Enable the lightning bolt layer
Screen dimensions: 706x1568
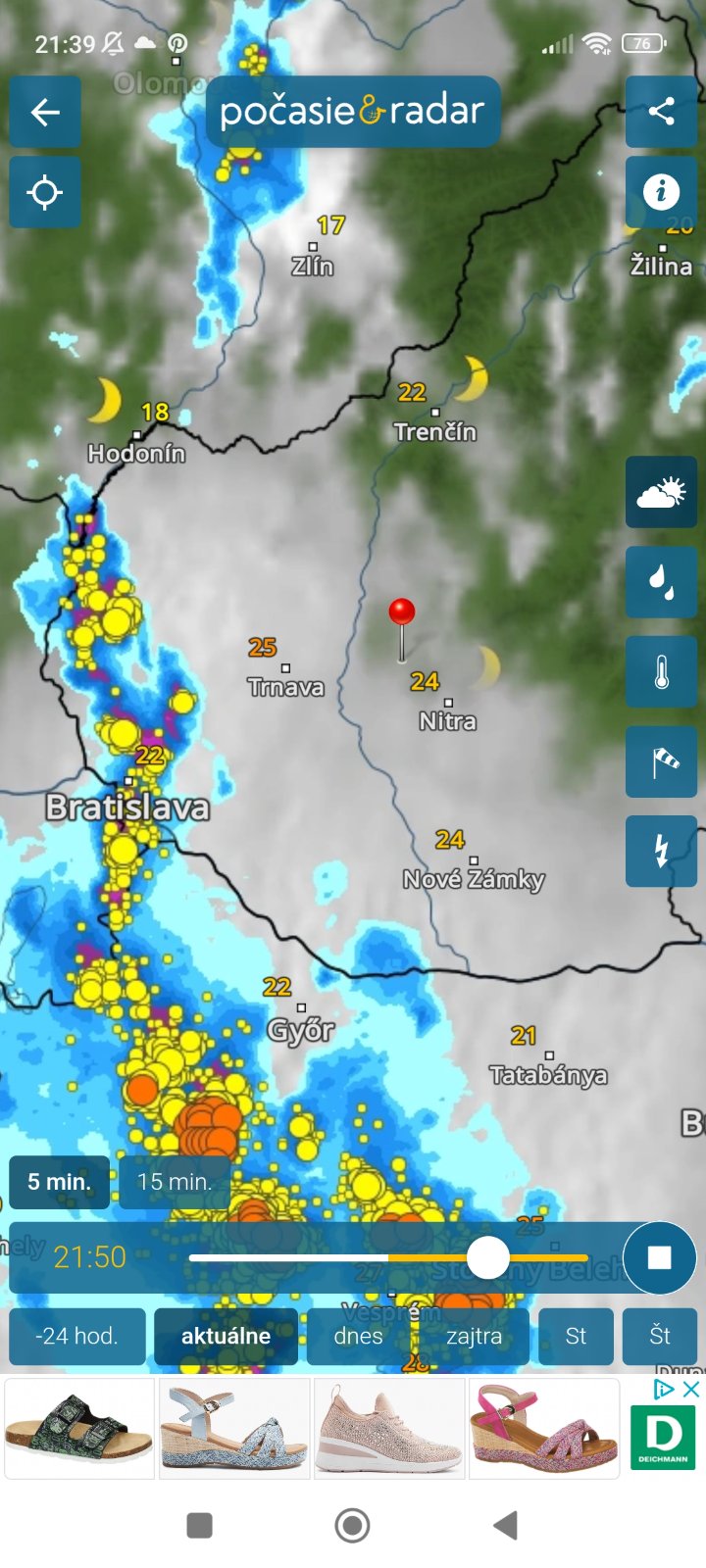661,851
